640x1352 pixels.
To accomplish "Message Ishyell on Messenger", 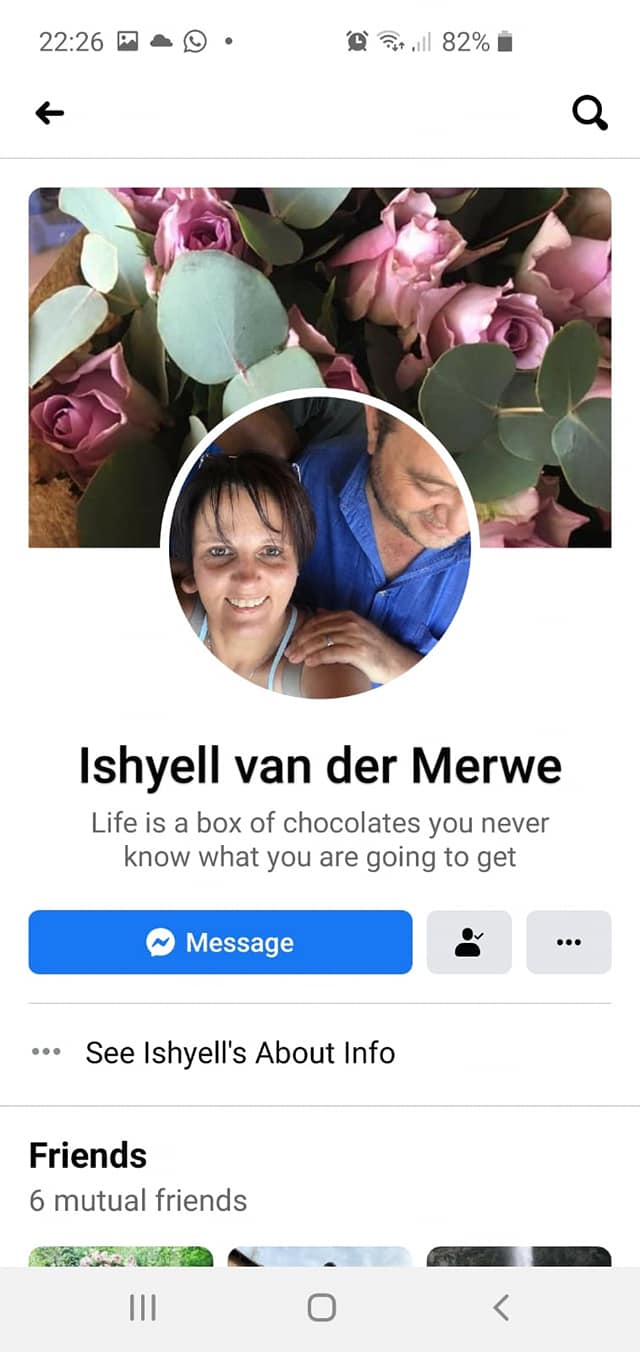I will (x=220, y=942).
